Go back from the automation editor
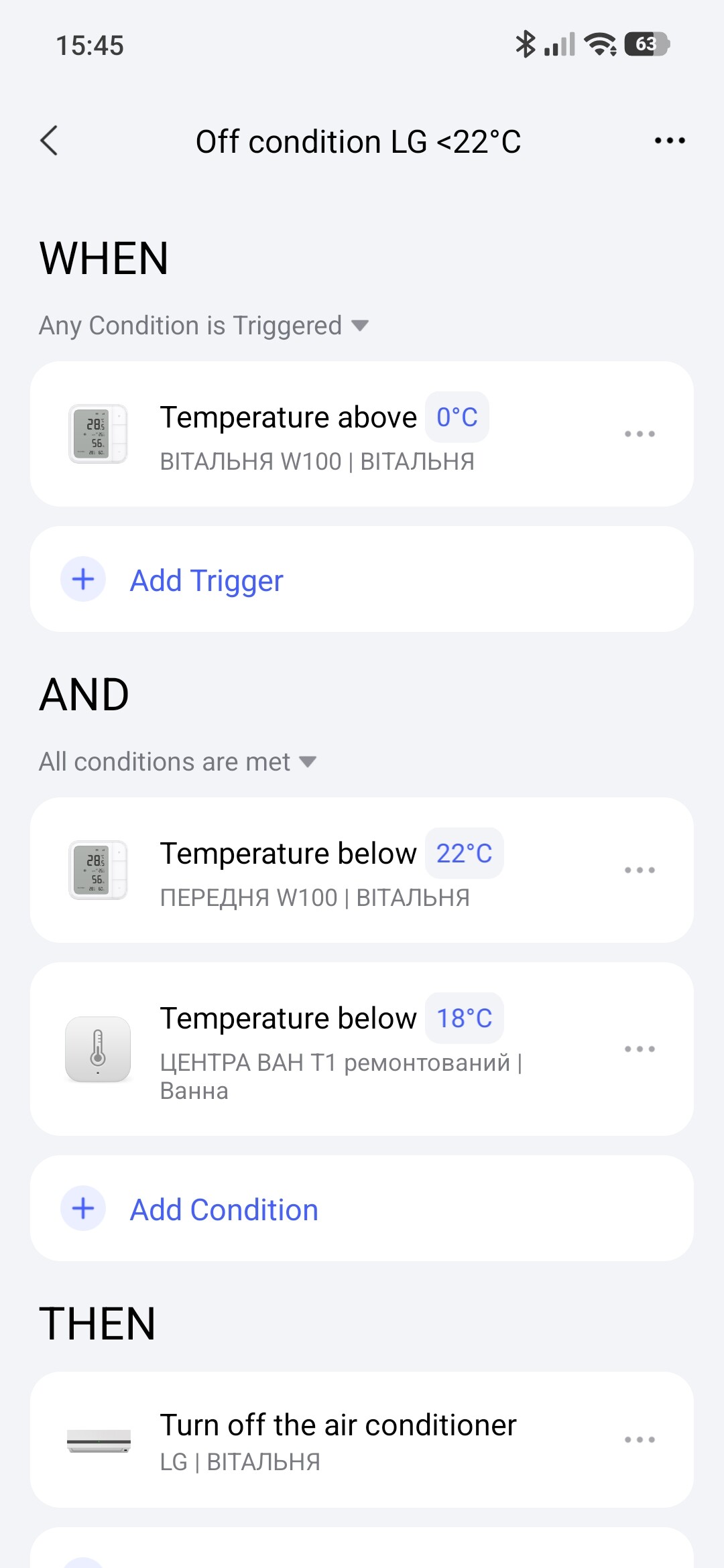The width and height of the screenshot is (724, 1568). [50, 141]
